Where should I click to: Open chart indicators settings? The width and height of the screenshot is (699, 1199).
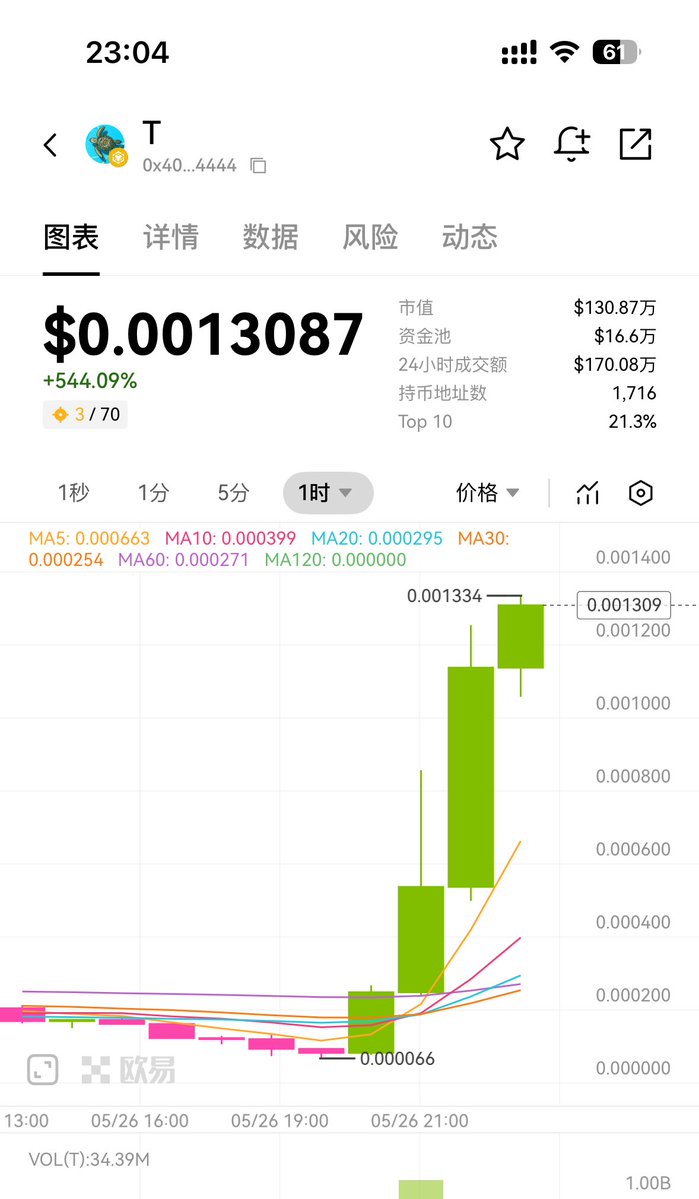tap(588, 493)
